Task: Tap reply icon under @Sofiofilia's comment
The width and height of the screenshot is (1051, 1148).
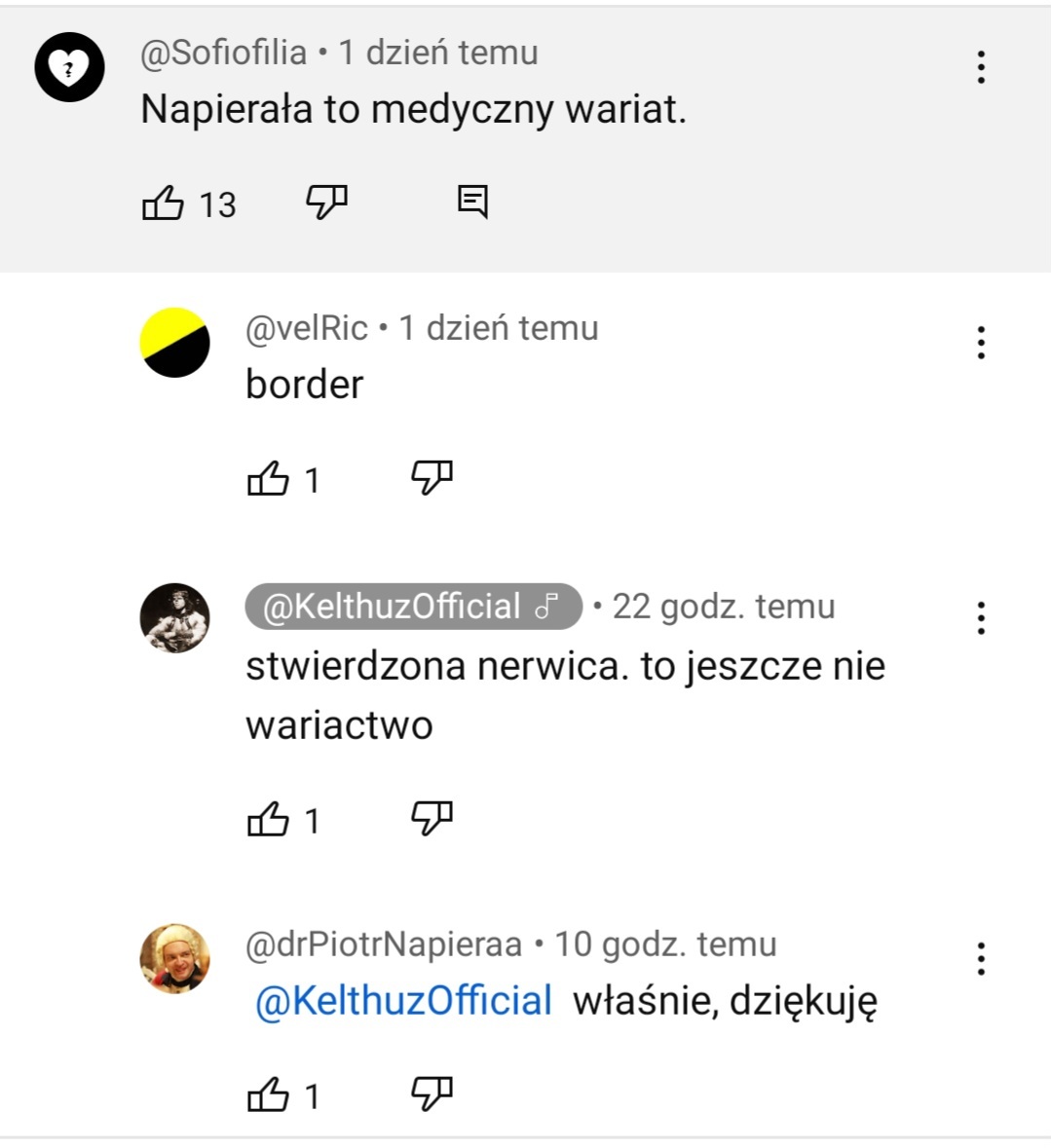Action: point(472,202)
